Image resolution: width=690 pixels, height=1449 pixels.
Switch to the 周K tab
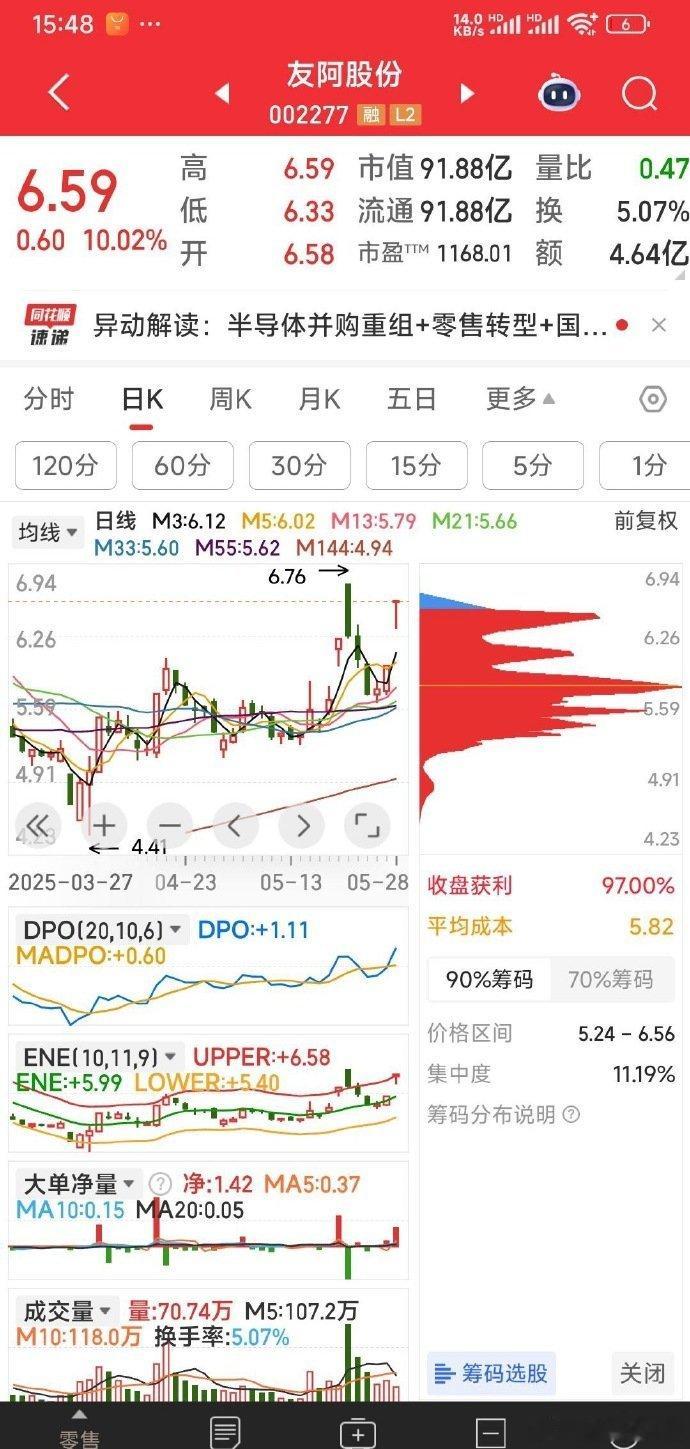click(230, 400)
